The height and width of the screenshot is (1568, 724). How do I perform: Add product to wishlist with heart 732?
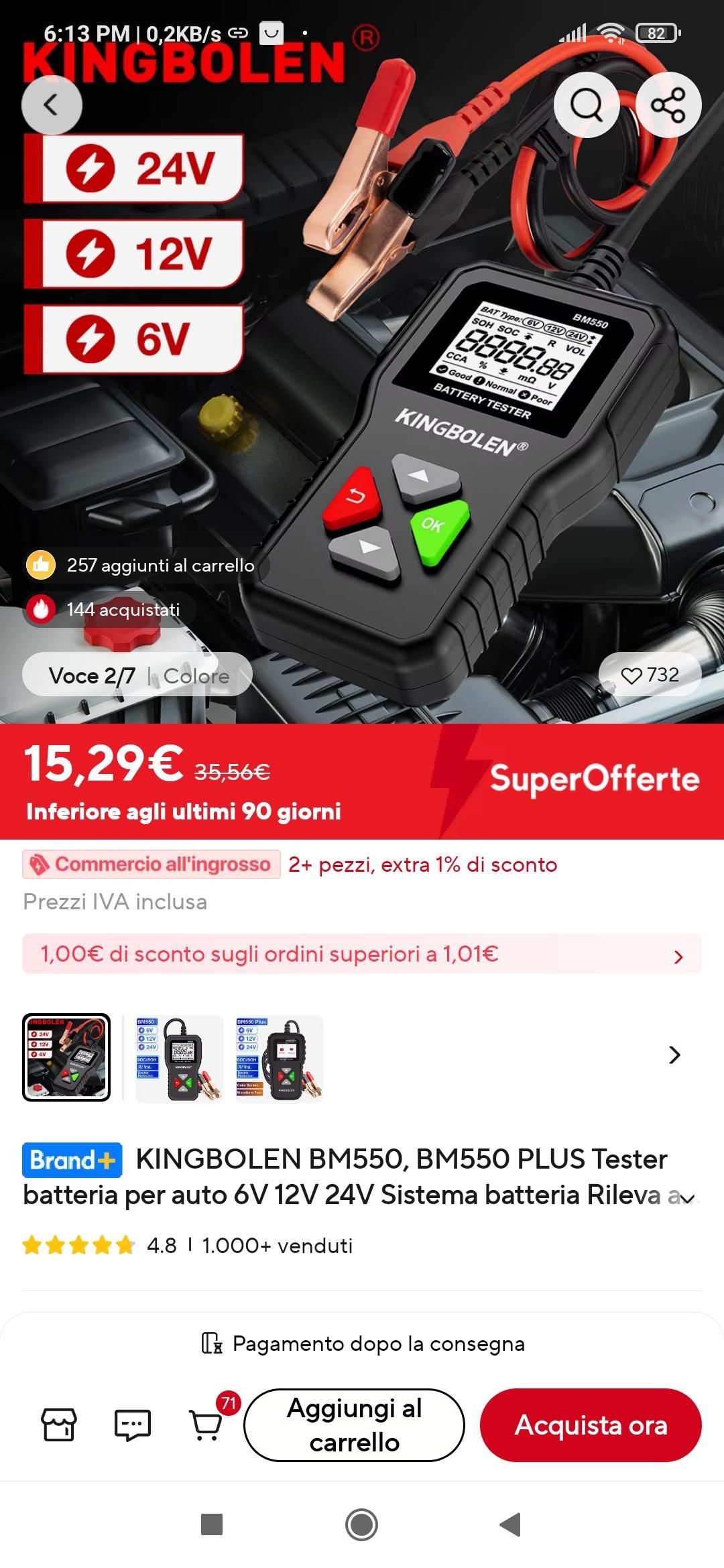tap(650, 675)
